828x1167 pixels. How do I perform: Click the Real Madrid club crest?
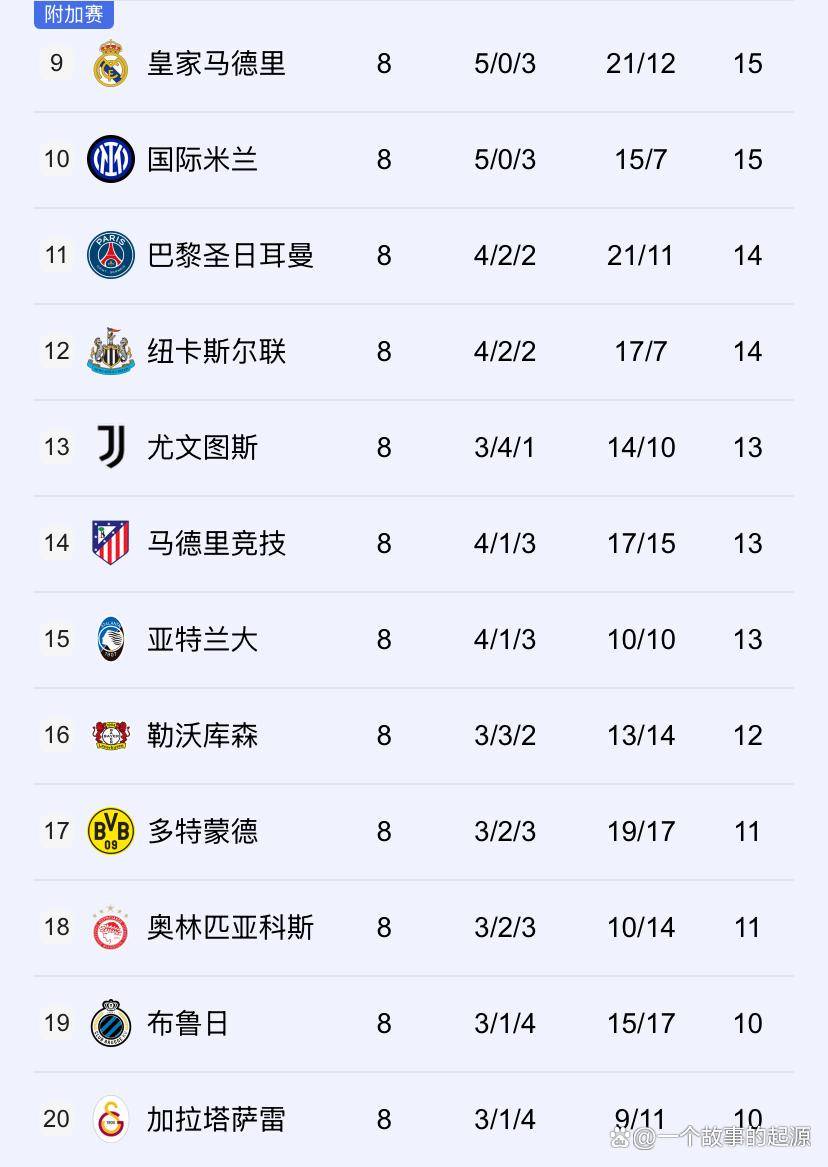[x=110, y=63]
